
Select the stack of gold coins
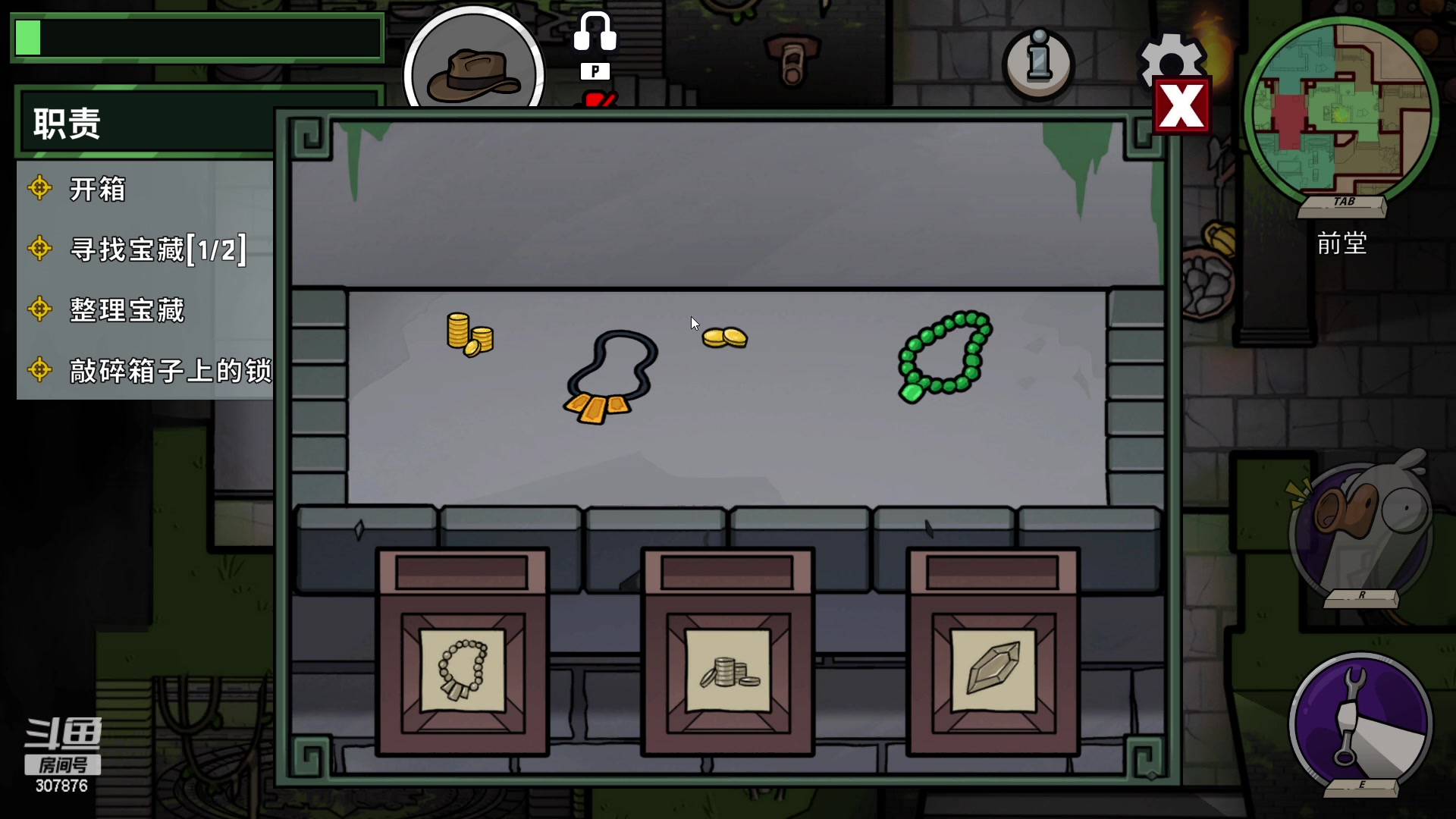point(469,334)
